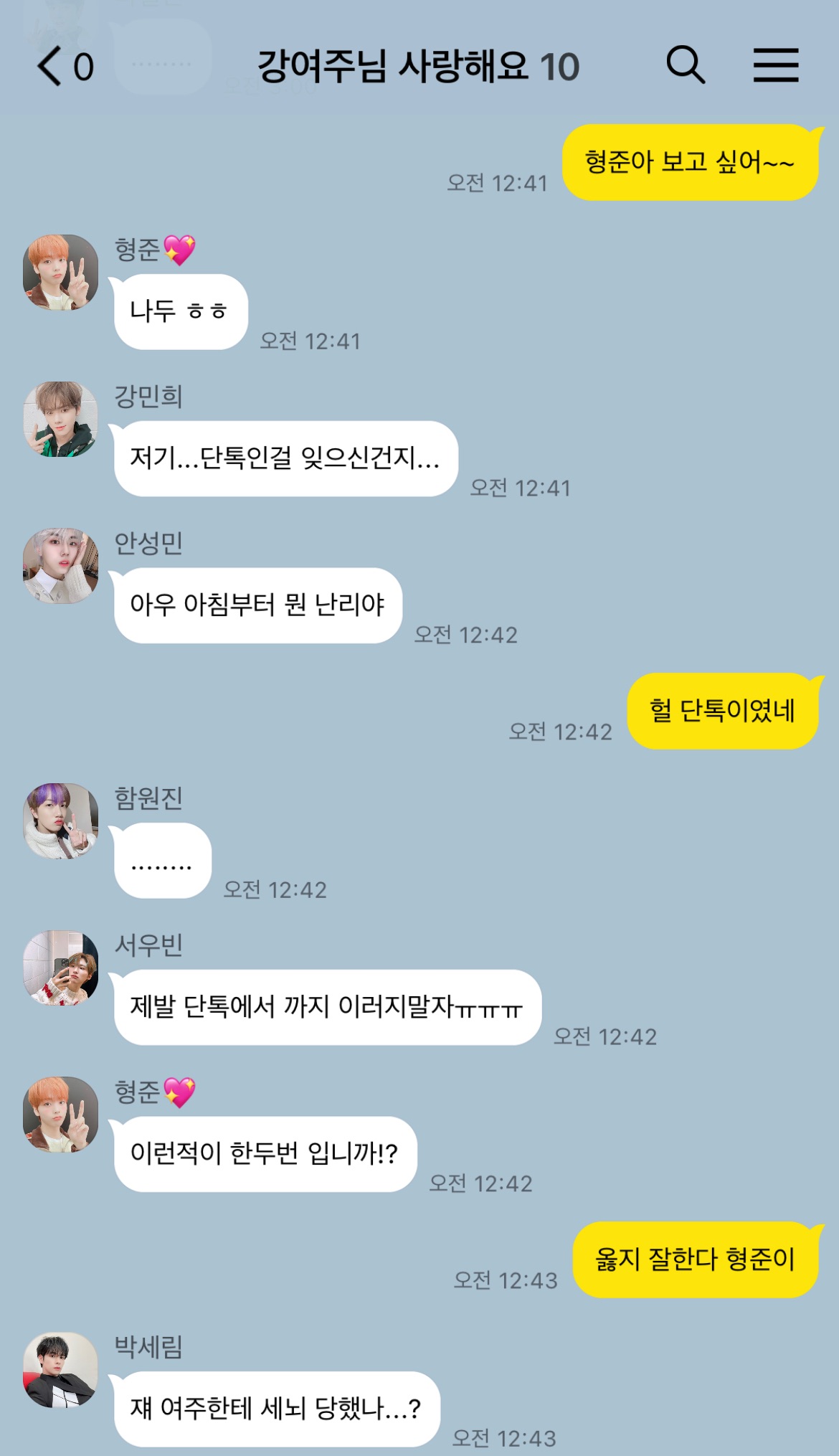The image size is (839, 1456).
Task: Search within this chat room
Action: (x=685, y=65)
